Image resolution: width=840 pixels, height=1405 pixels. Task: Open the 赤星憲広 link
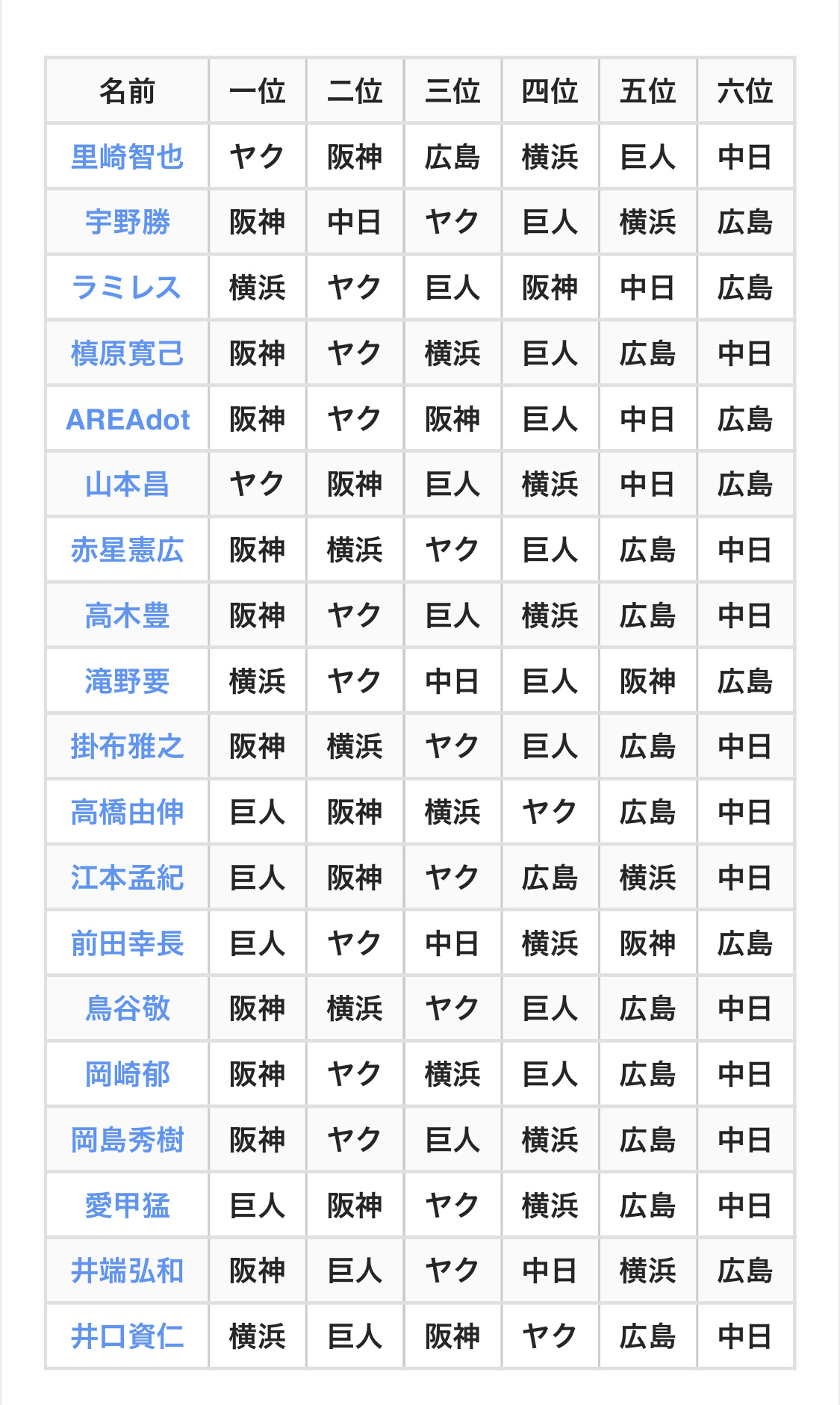127,550
